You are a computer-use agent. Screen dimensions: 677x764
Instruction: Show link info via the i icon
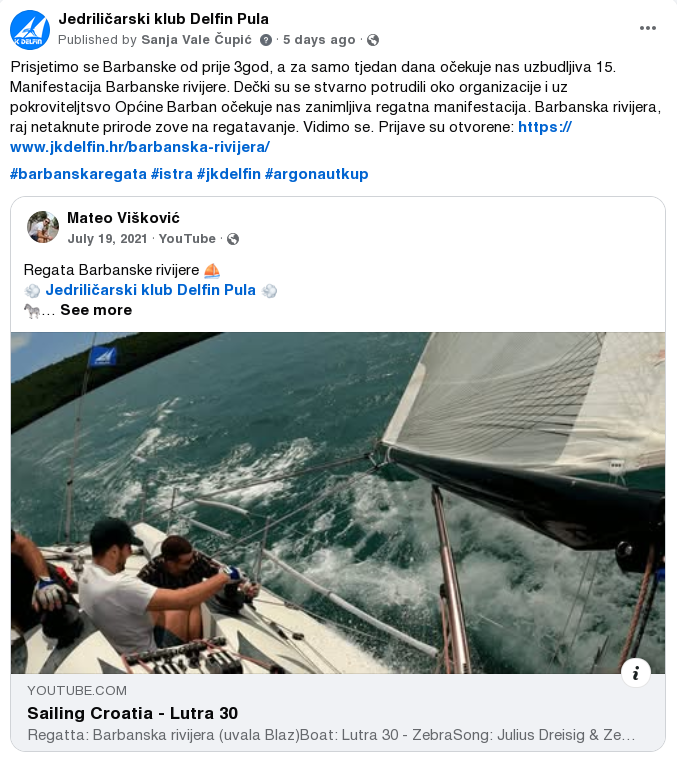636,673
